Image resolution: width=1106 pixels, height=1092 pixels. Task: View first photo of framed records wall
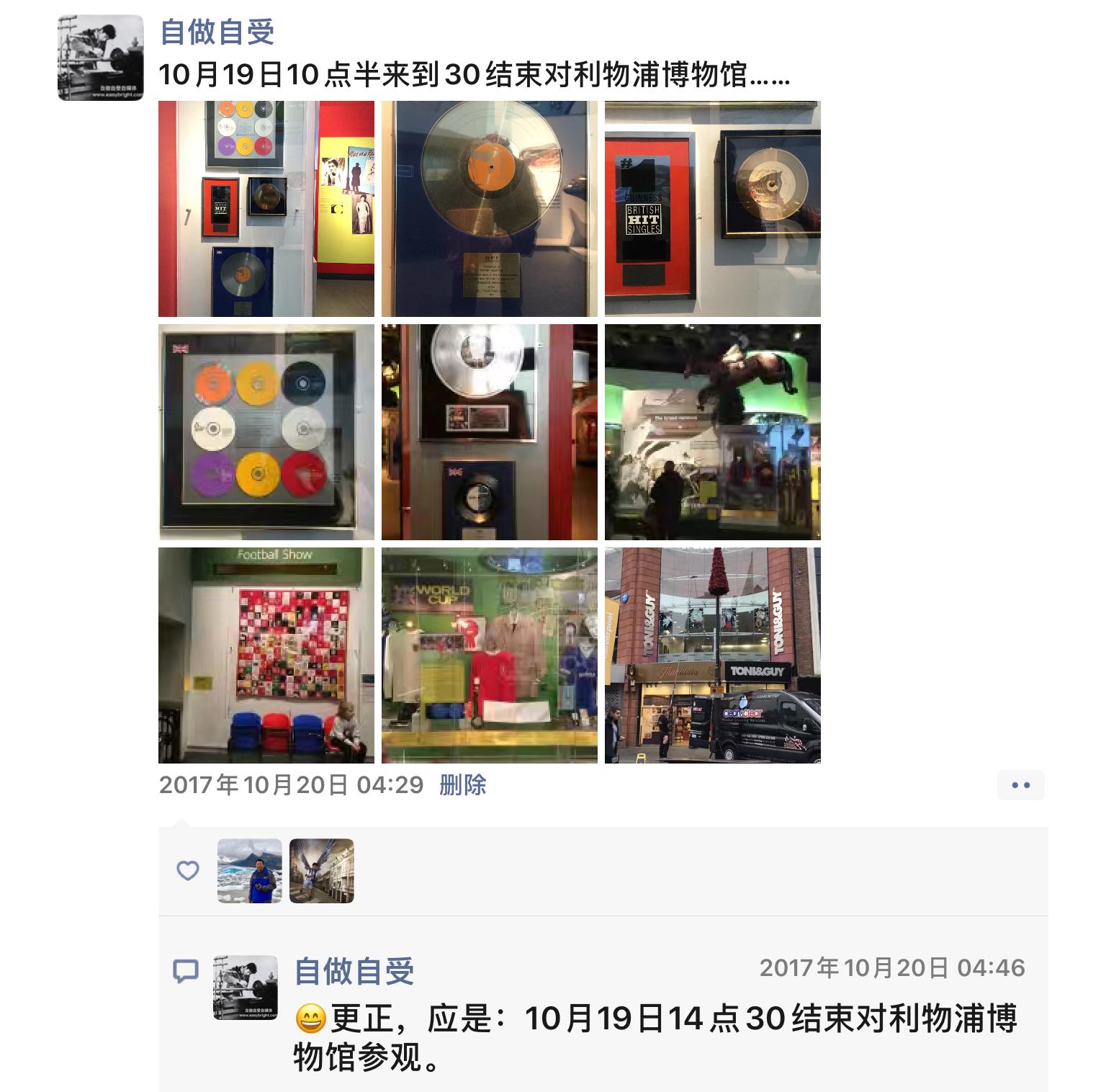(266, 208)
